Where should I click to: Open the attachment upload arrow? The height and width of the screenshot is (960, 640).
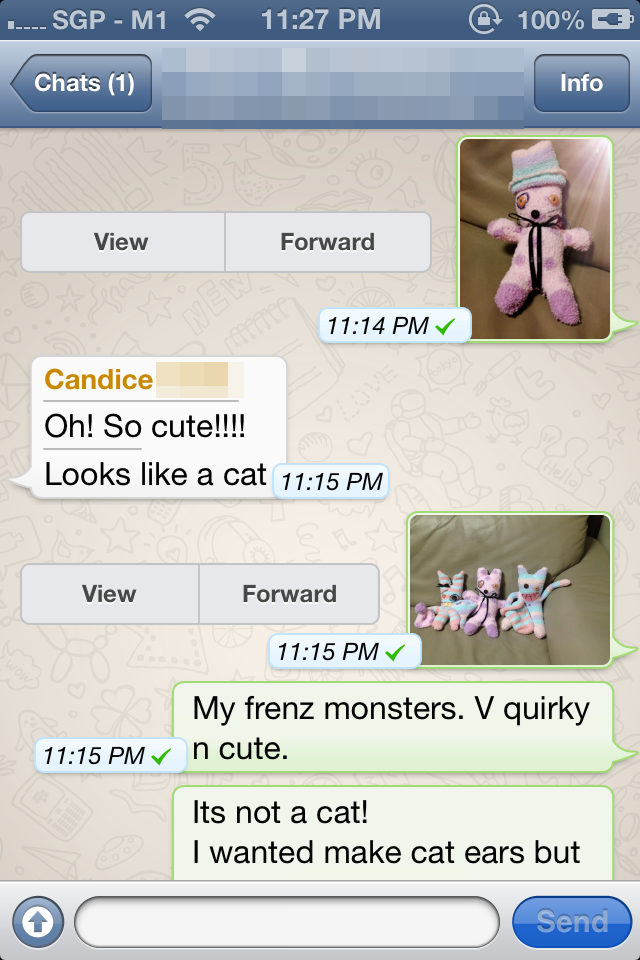[37, 921]
